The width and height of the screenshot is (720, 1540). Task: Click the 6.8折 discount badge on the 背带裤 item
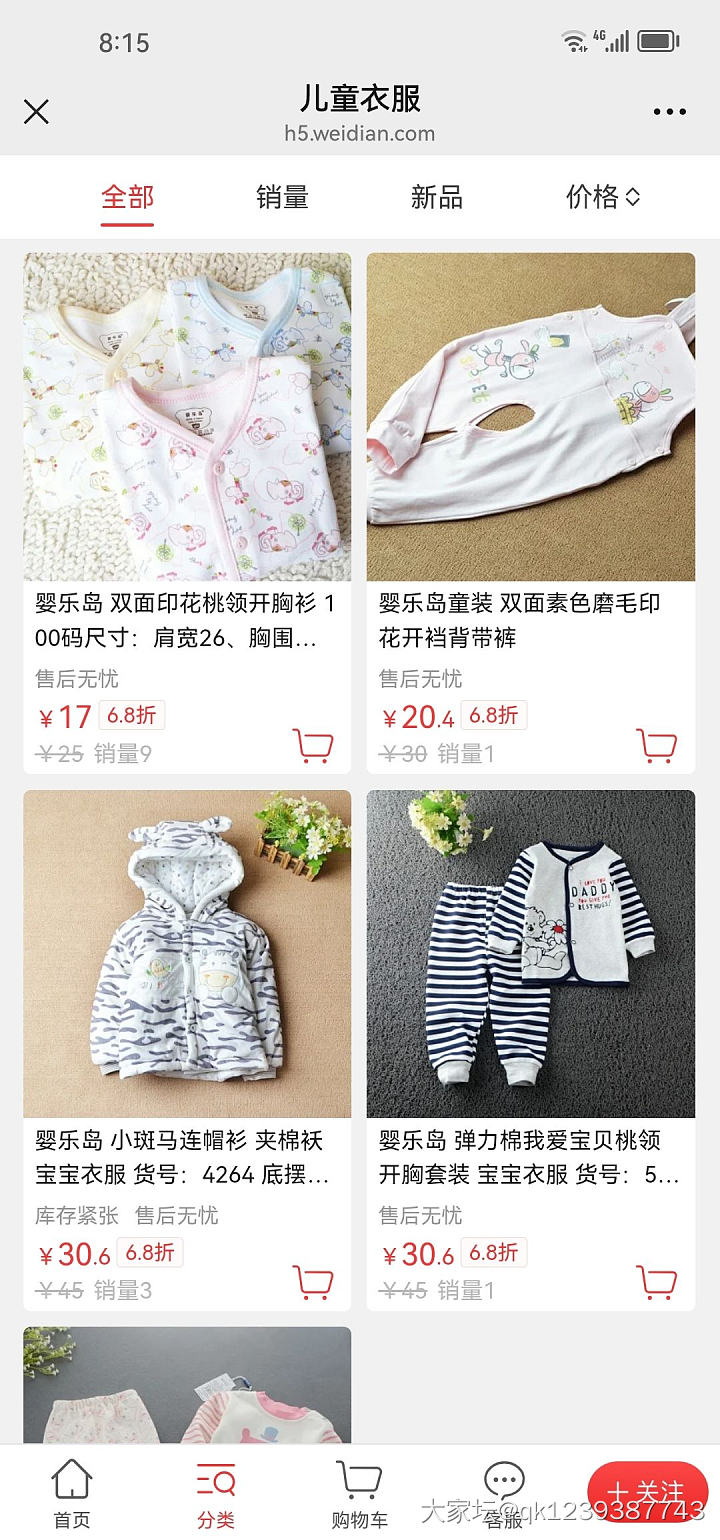click(x=492, y=716)
